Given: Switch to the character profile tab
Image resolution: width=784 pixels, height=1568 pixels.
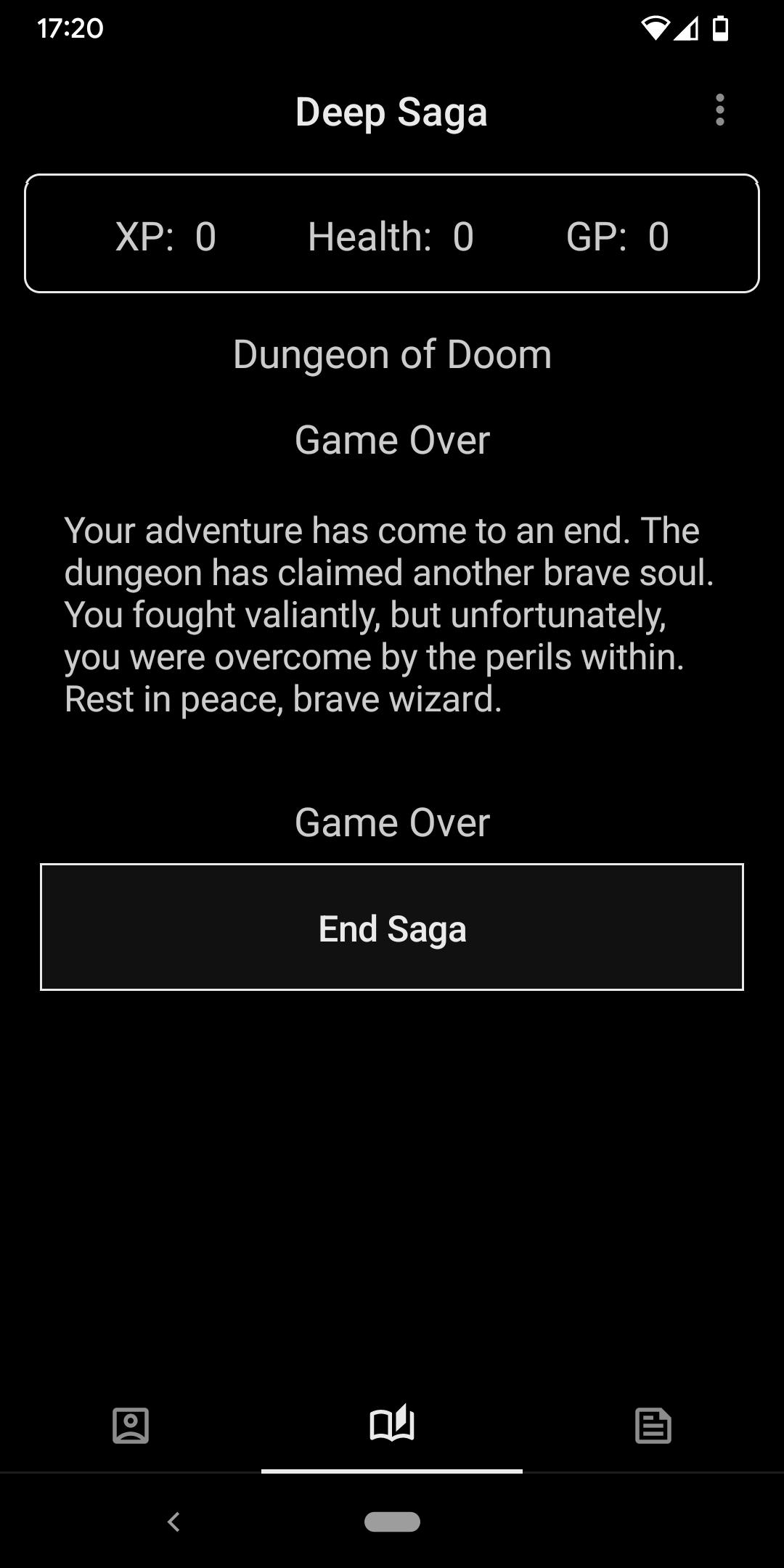Looking at the screenshot, I should [131, 1426].
